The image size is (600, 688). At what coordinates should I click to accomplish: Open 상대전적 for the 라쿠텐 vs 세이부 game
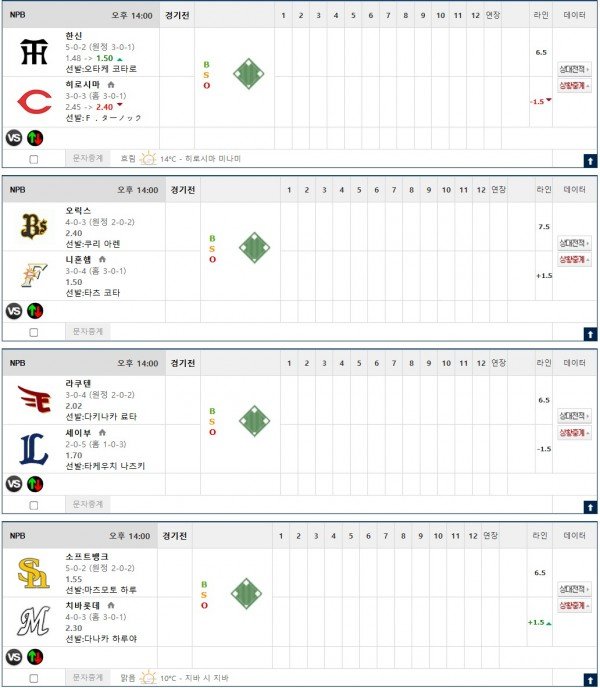coord(575,415)
